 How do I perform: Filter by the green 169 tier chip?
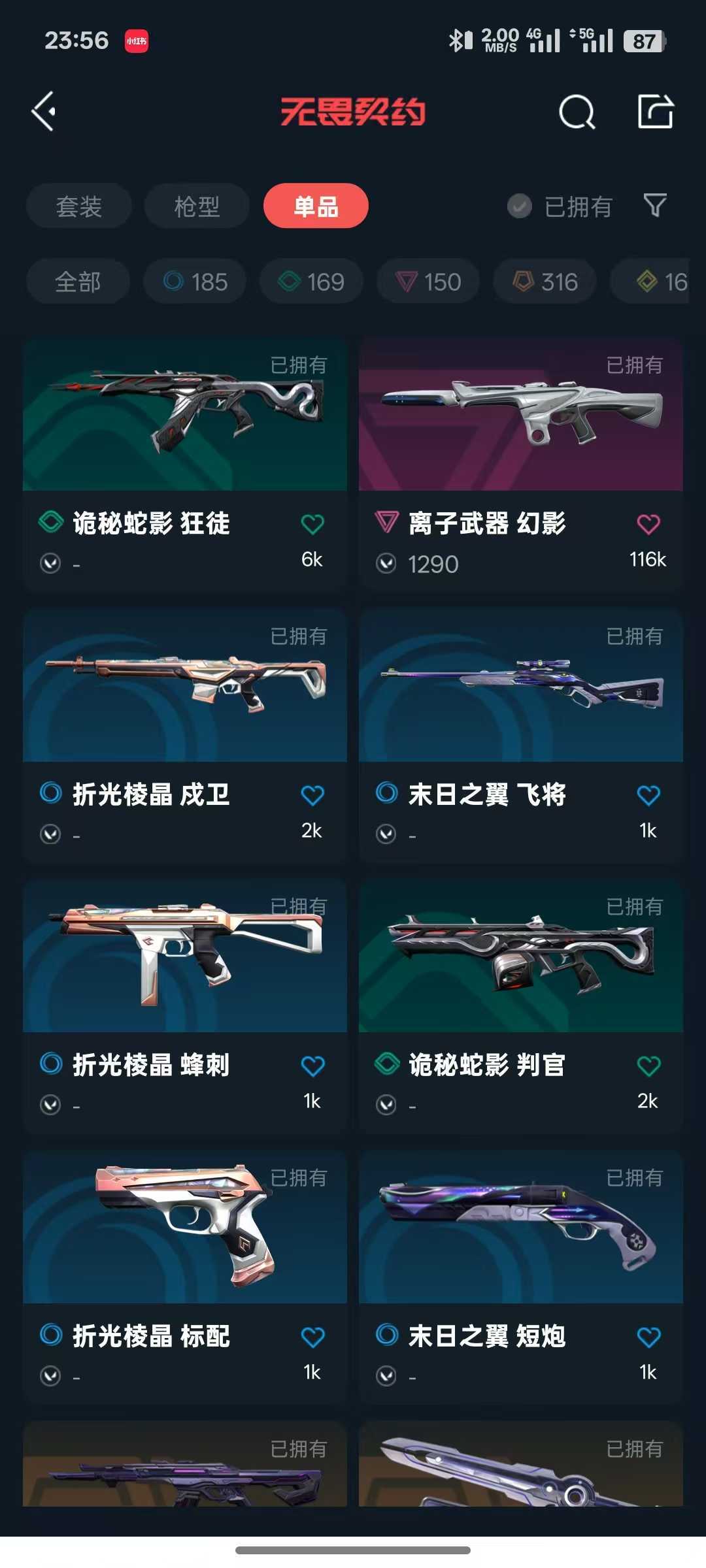[311, 282]
